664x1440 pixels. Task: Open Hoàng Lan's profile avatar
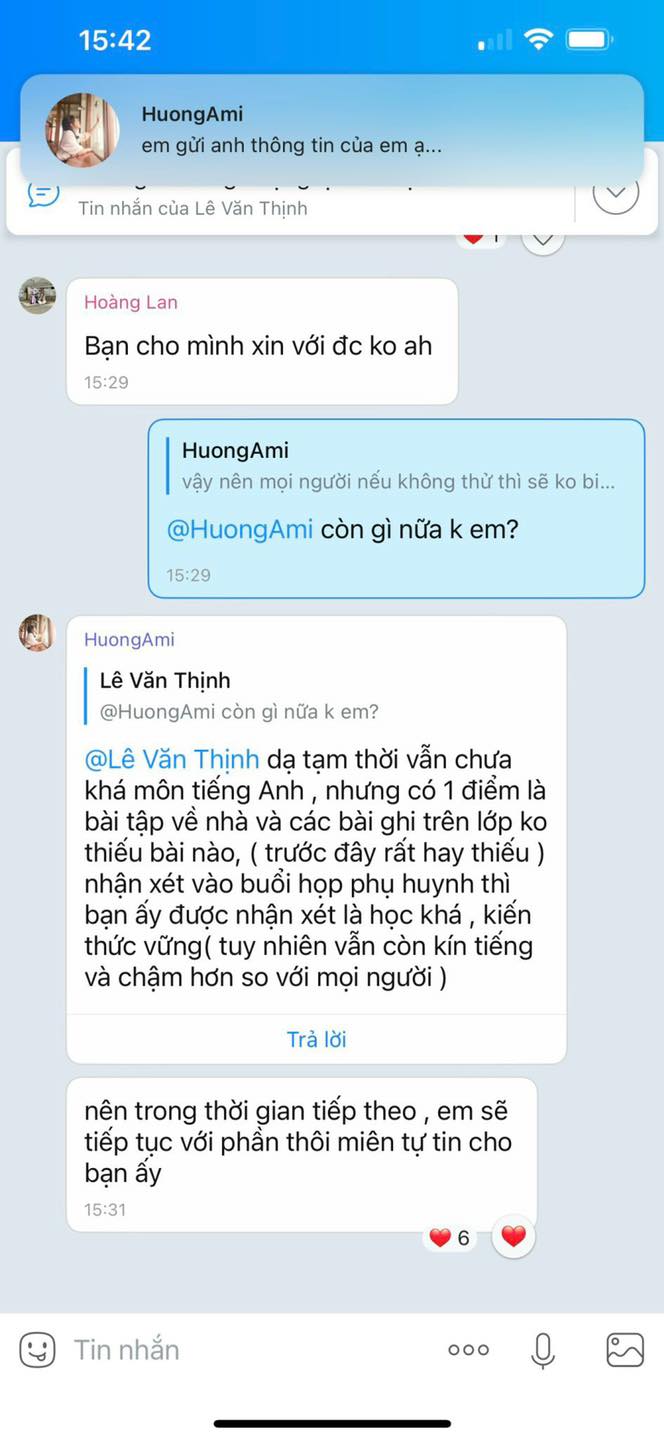click(x=37, y=296)
